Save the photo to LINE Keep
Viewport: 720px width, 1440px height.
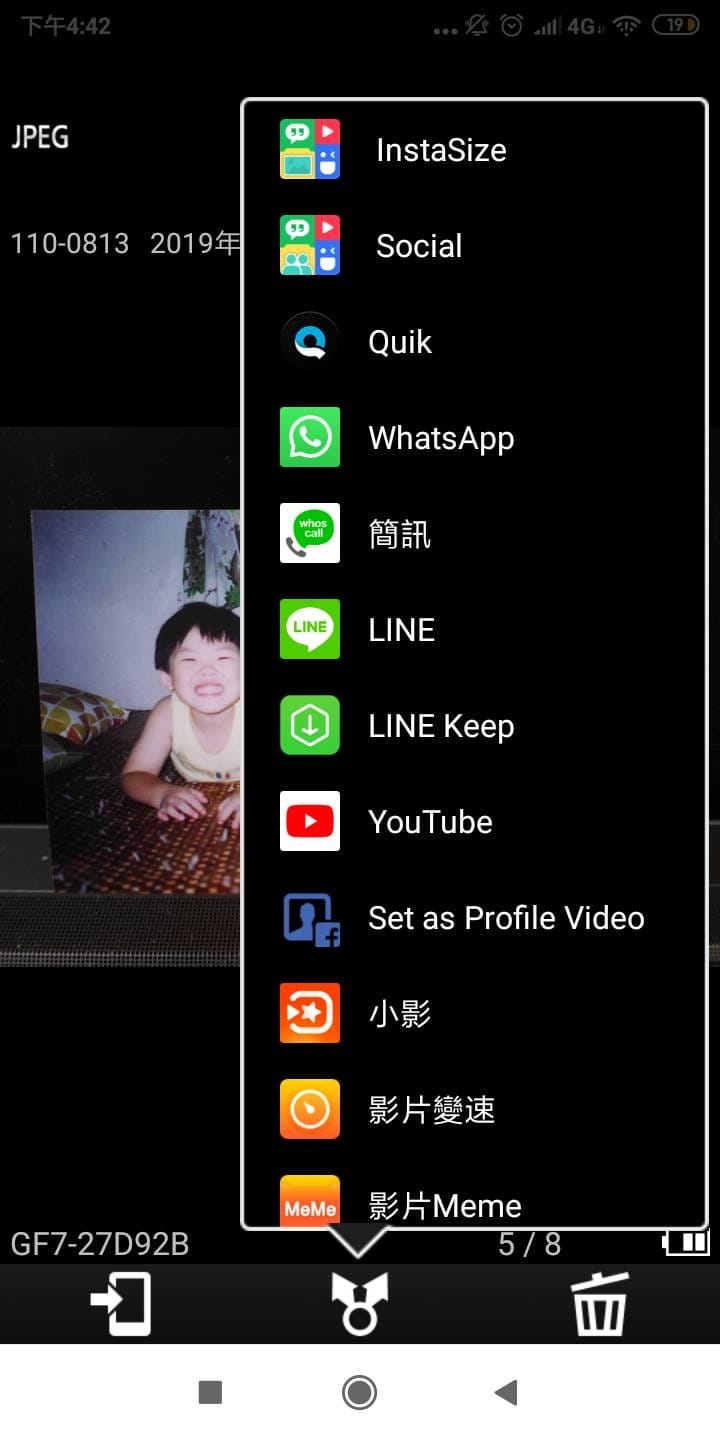440,726
